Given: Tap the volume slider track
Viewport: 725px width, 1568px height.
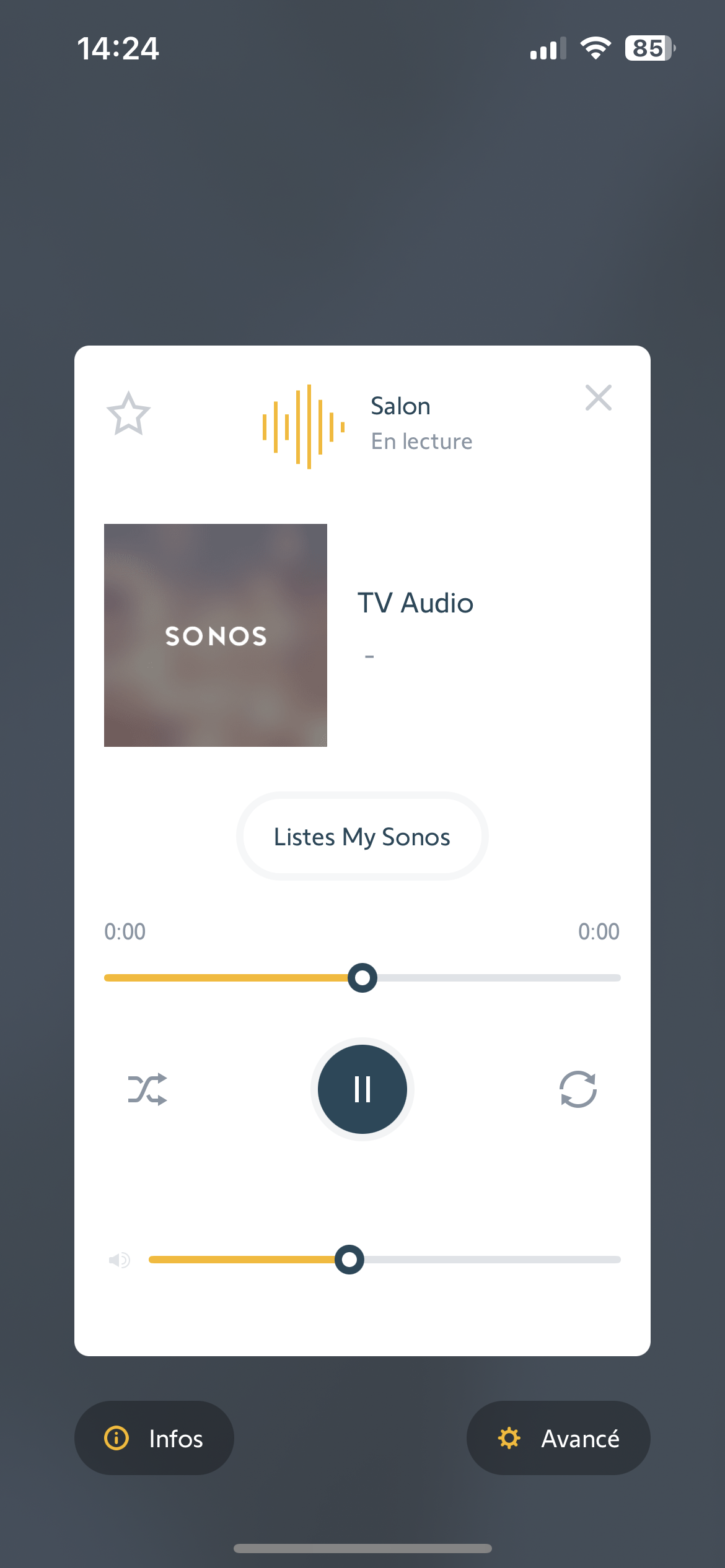Looking at the screenshot, I should [x=385, y=1260].
